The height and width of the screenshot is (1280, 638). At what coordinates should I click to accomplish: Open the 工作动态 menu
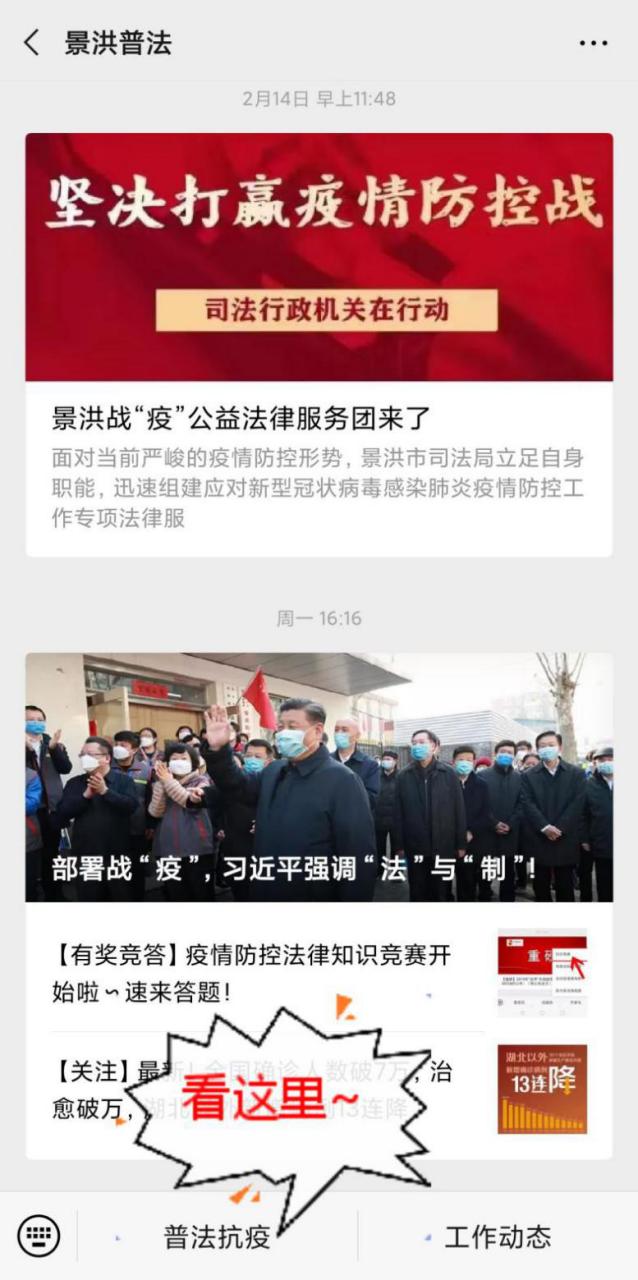[497, 1237]
